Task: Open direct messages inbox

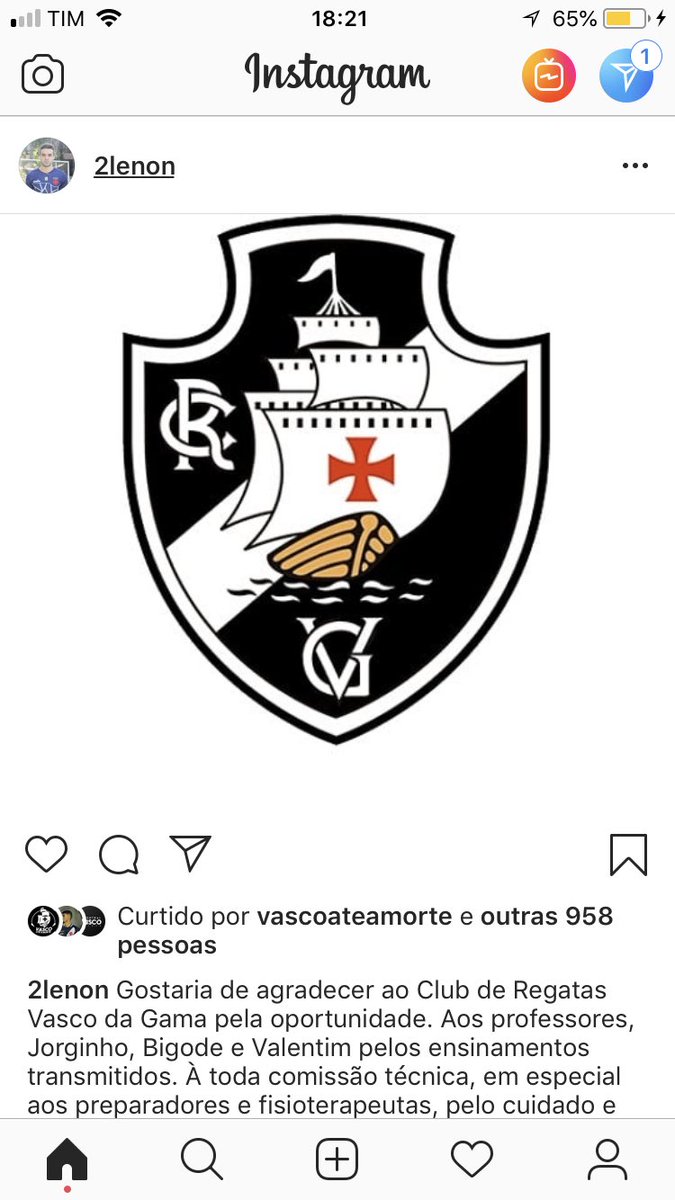Action: (626, 76)
